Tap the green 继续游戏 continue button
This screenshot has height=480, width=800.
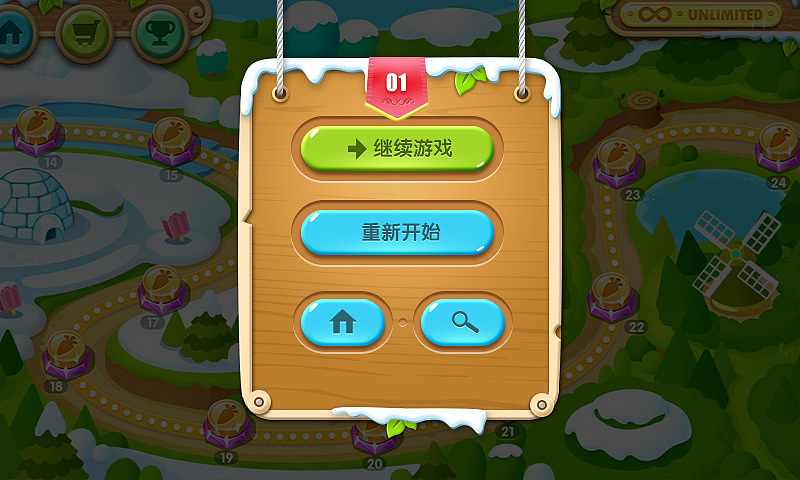click(397, 149)
